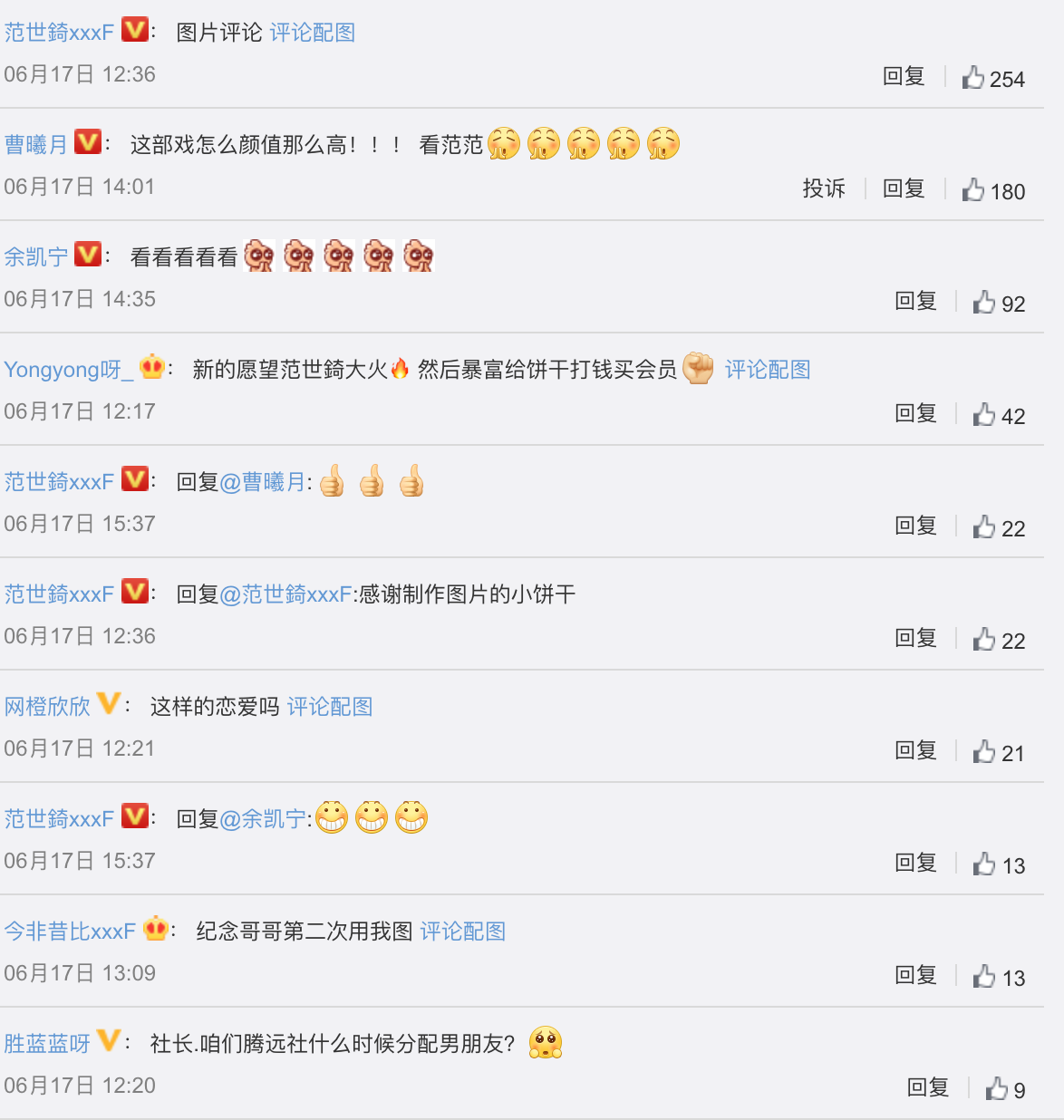Open the @曹曦月 mention link
This screenshot has width=1064, height=1120.
pyautogui.click(x=263, y=482)
